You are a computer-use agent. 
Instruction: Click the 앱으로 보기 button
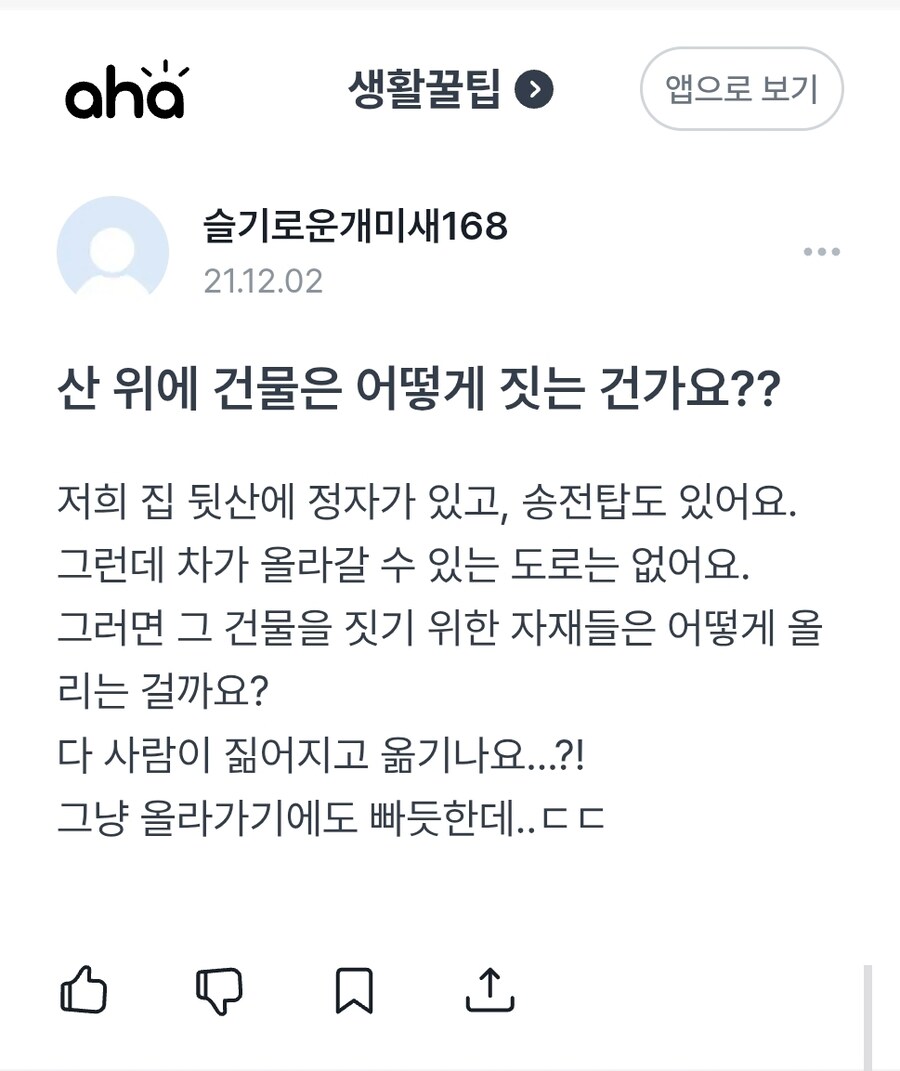click(x=742, y=89)
